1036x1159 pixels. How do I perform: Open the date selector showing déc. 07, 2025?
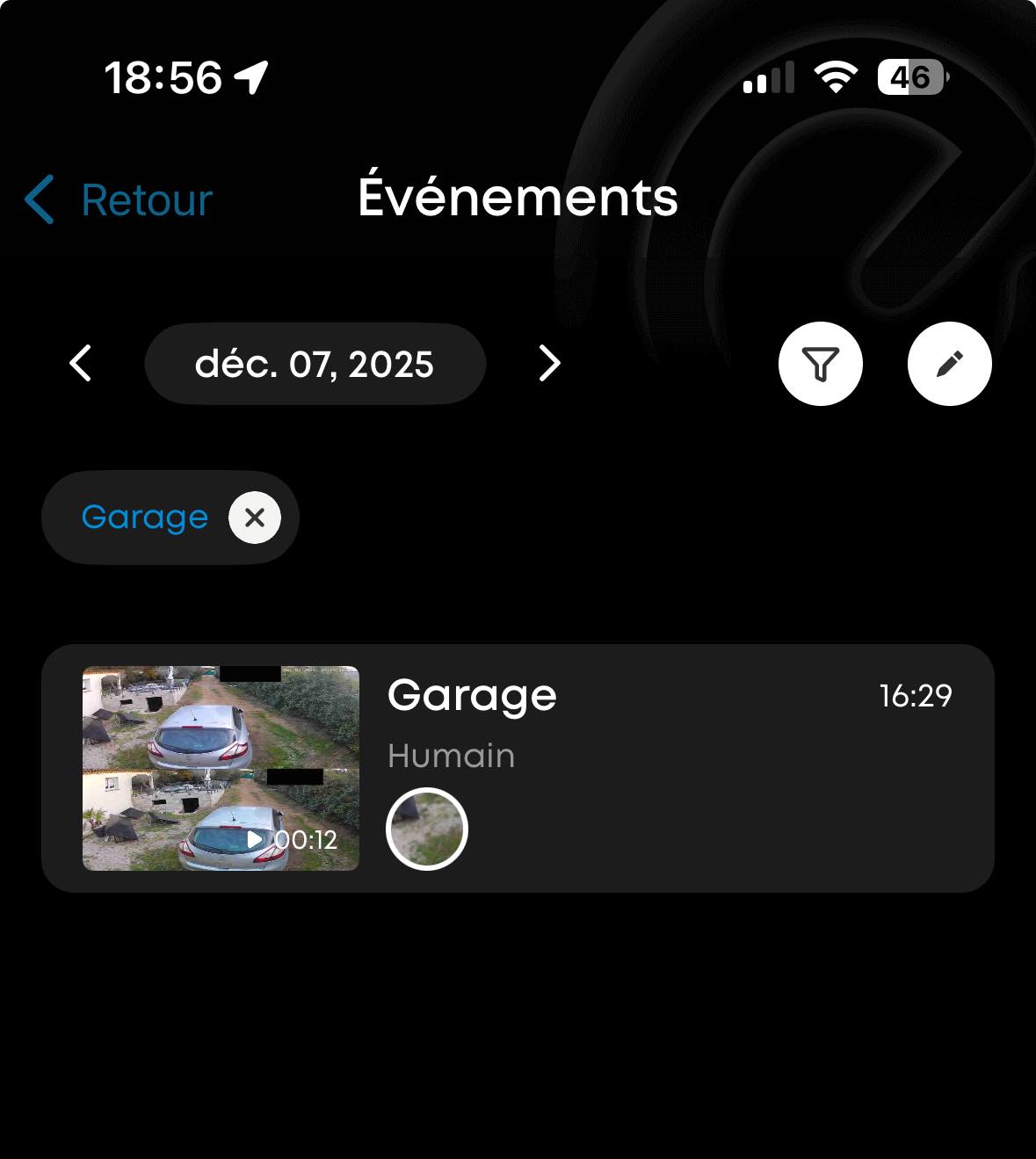pyautogui.click(x=315, y=363)
